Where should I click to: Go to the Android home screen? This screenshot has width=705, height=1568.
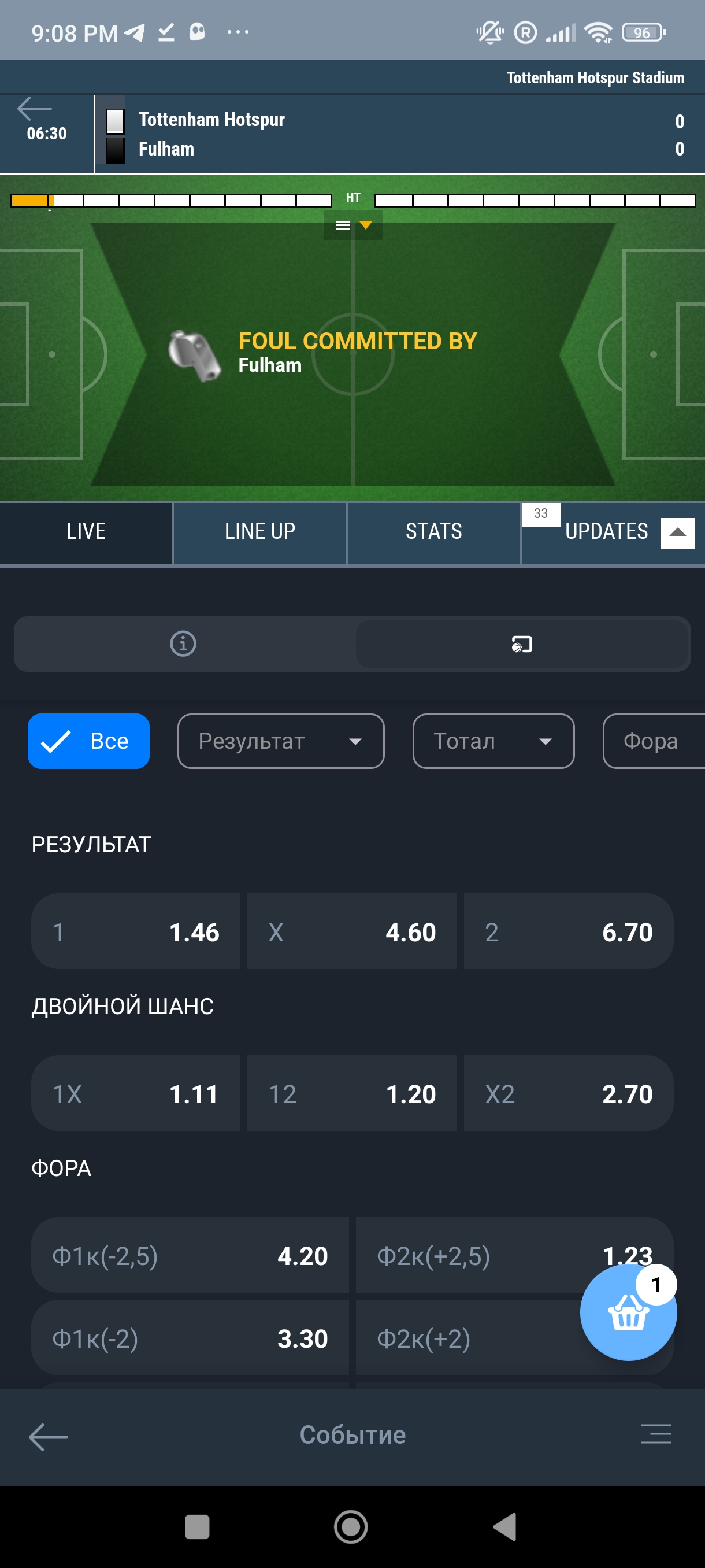(351, 1526)
